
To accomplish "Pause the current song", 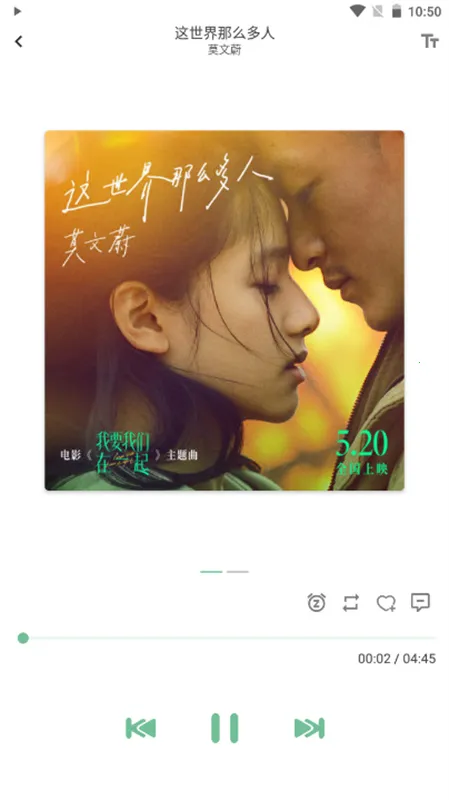I will (x=224, y=728).
